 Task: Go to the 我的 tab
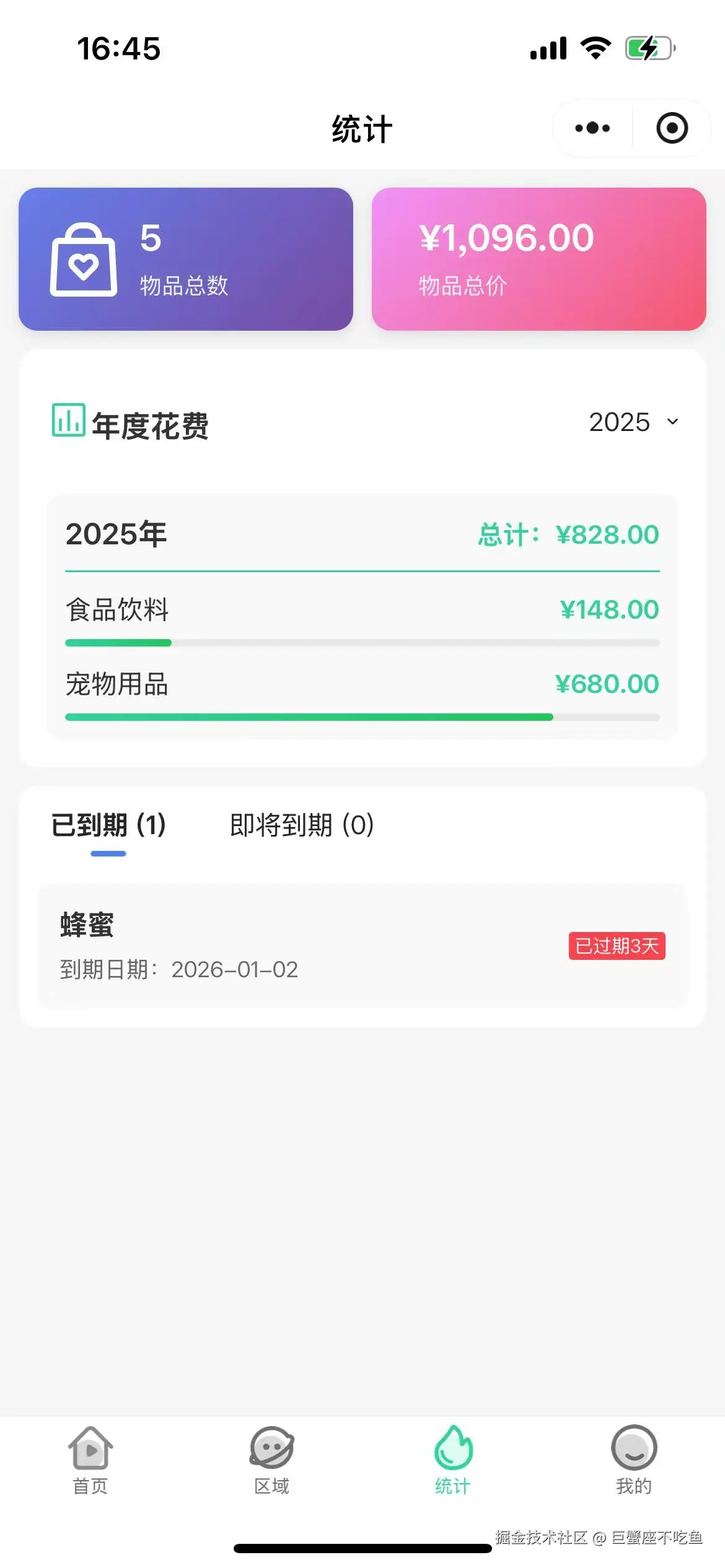(x=633, y=1460)
